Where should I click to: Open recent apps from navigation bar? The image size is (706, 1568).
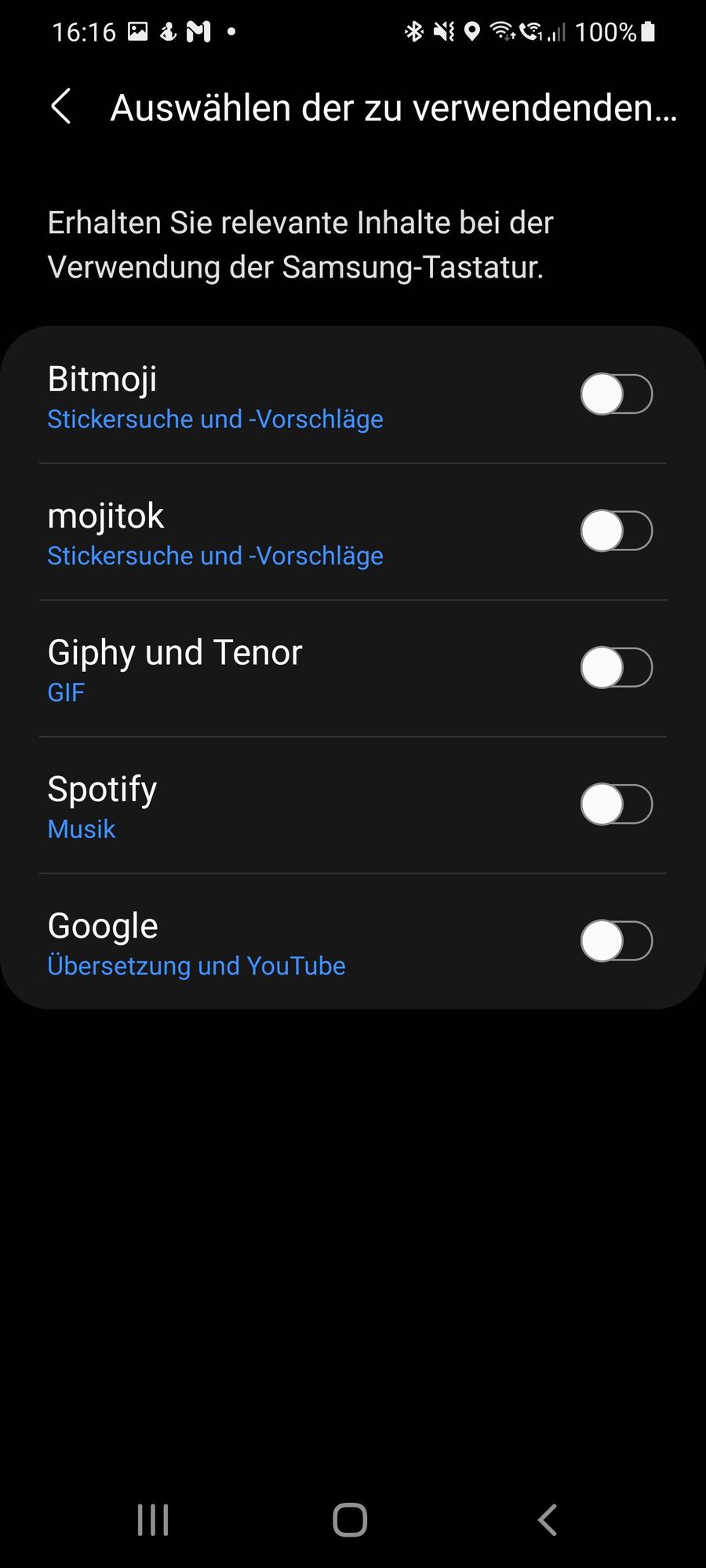pyautogui.click(x=153, y=1520)
